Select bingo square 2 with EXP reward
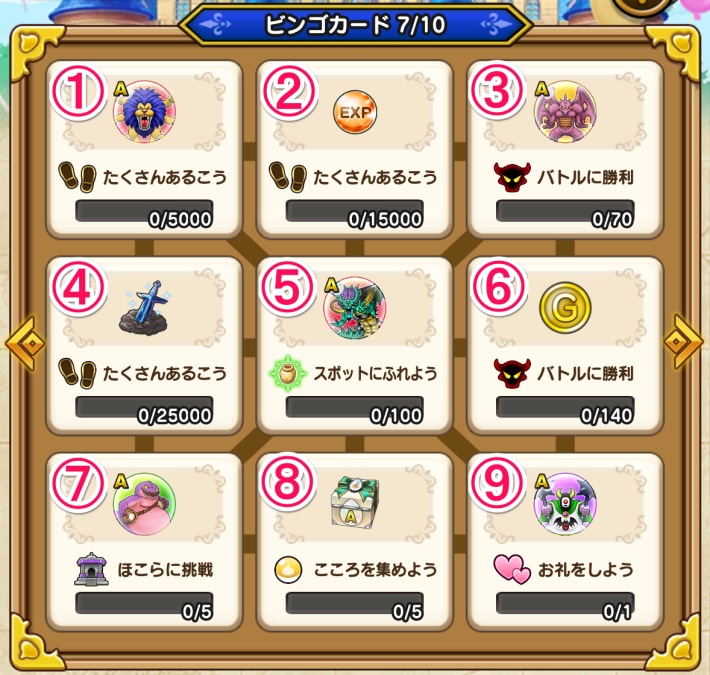This screenshot has height=675, width=710. click(x=354, y=150)
